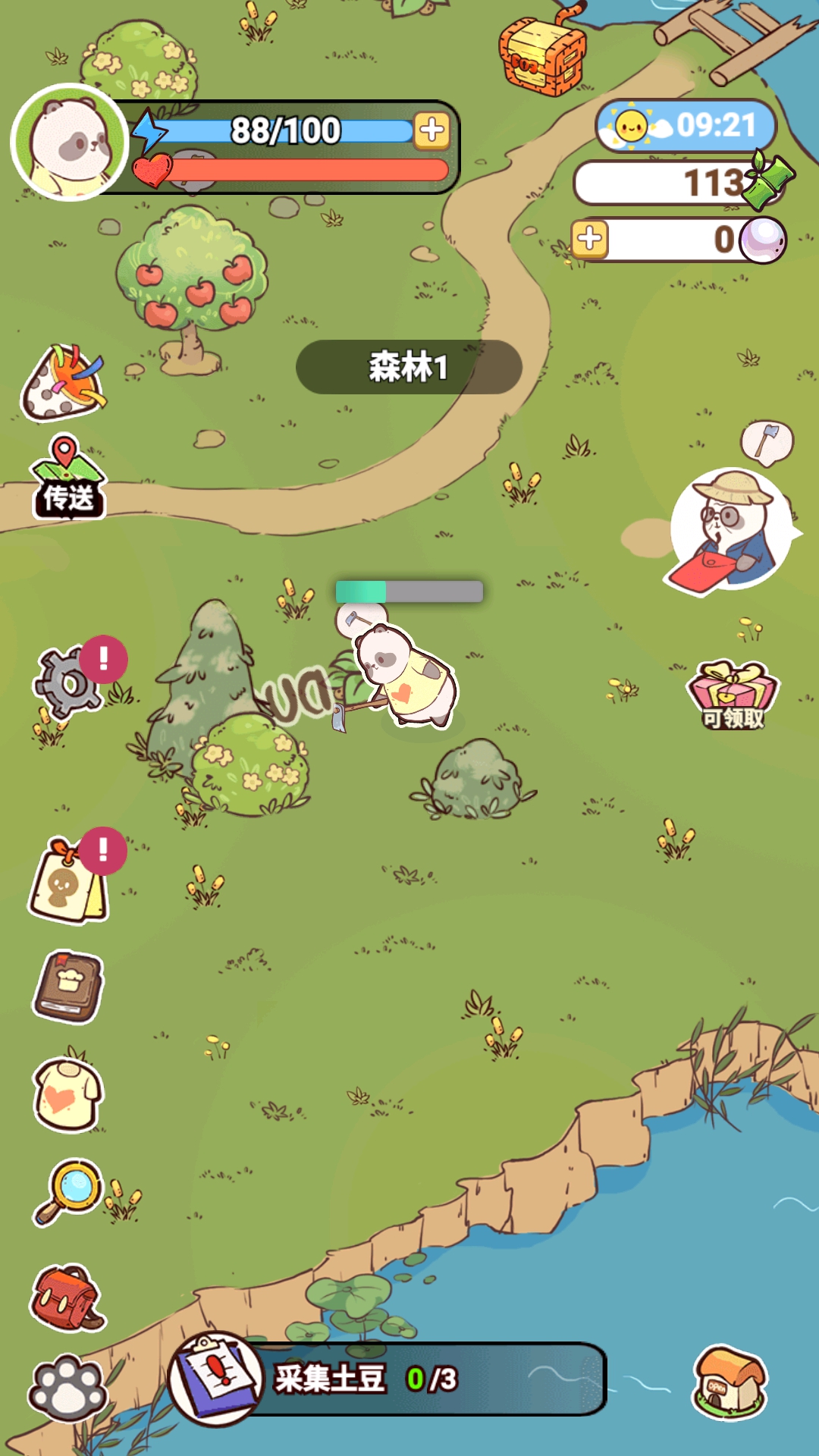Open the 传送 teleport map

67,479
